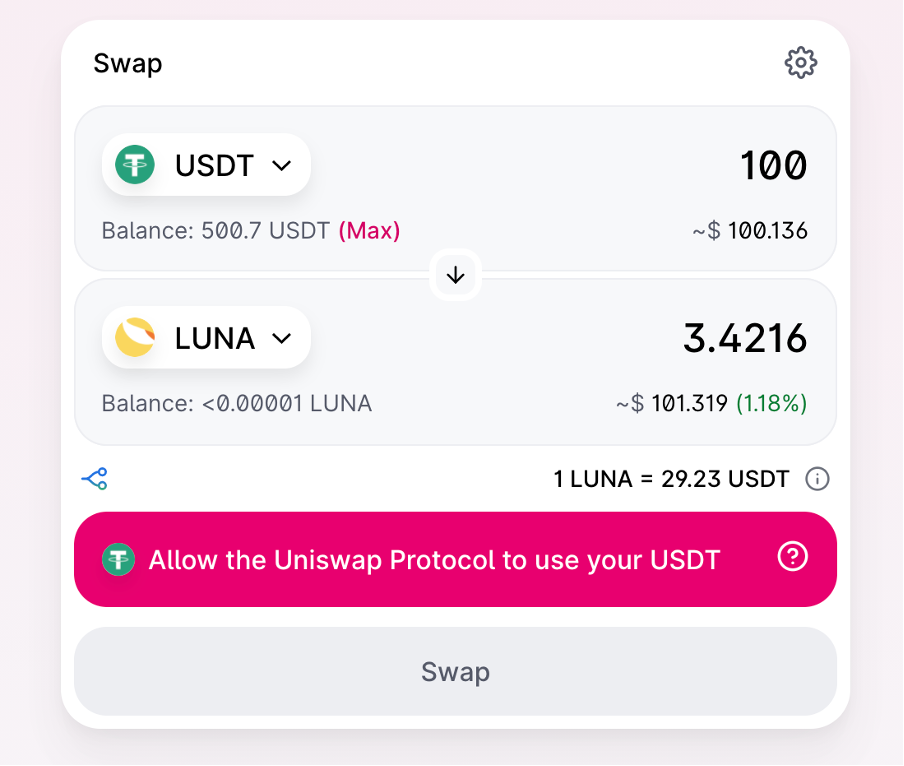This screenshot has height=766, width=904.
Task: Show price details info icon
Action: 817,479
